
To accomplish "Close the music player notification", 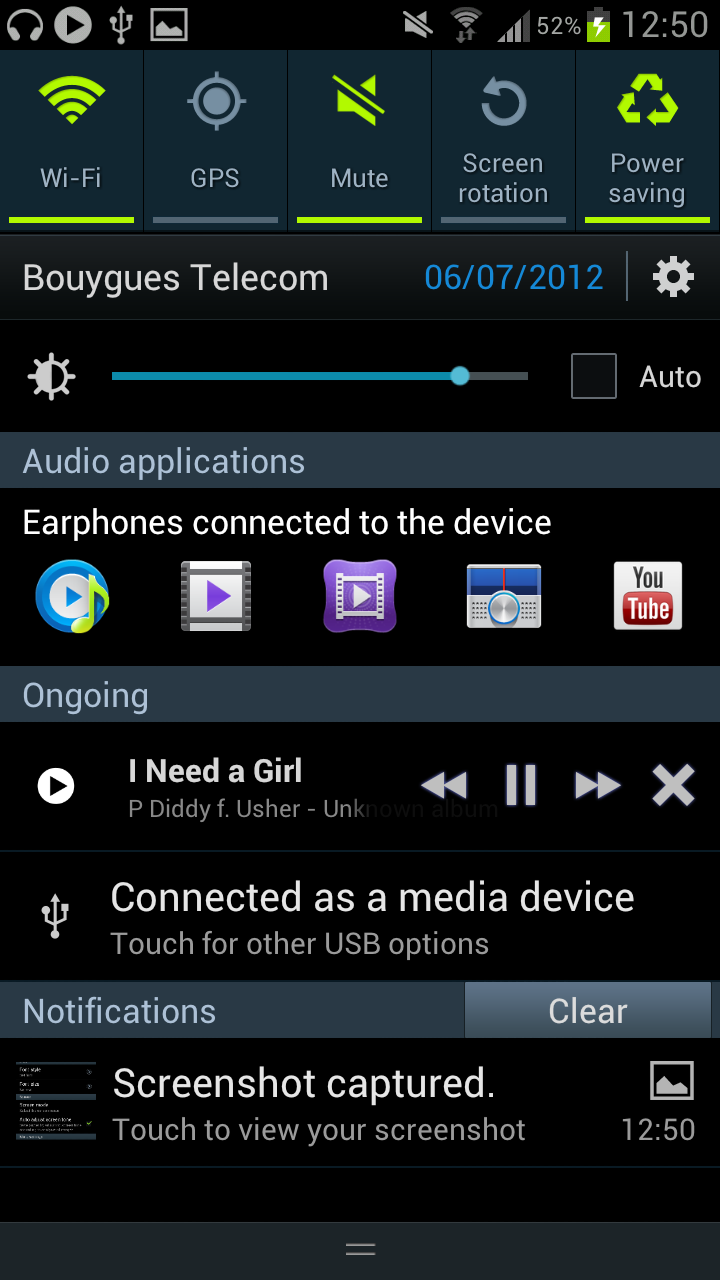I will pyautogui.click(x=673, y=785).
